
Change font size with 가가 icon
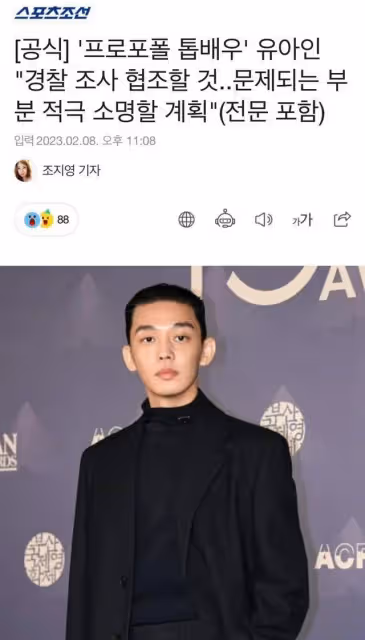(x=302, y=220)
